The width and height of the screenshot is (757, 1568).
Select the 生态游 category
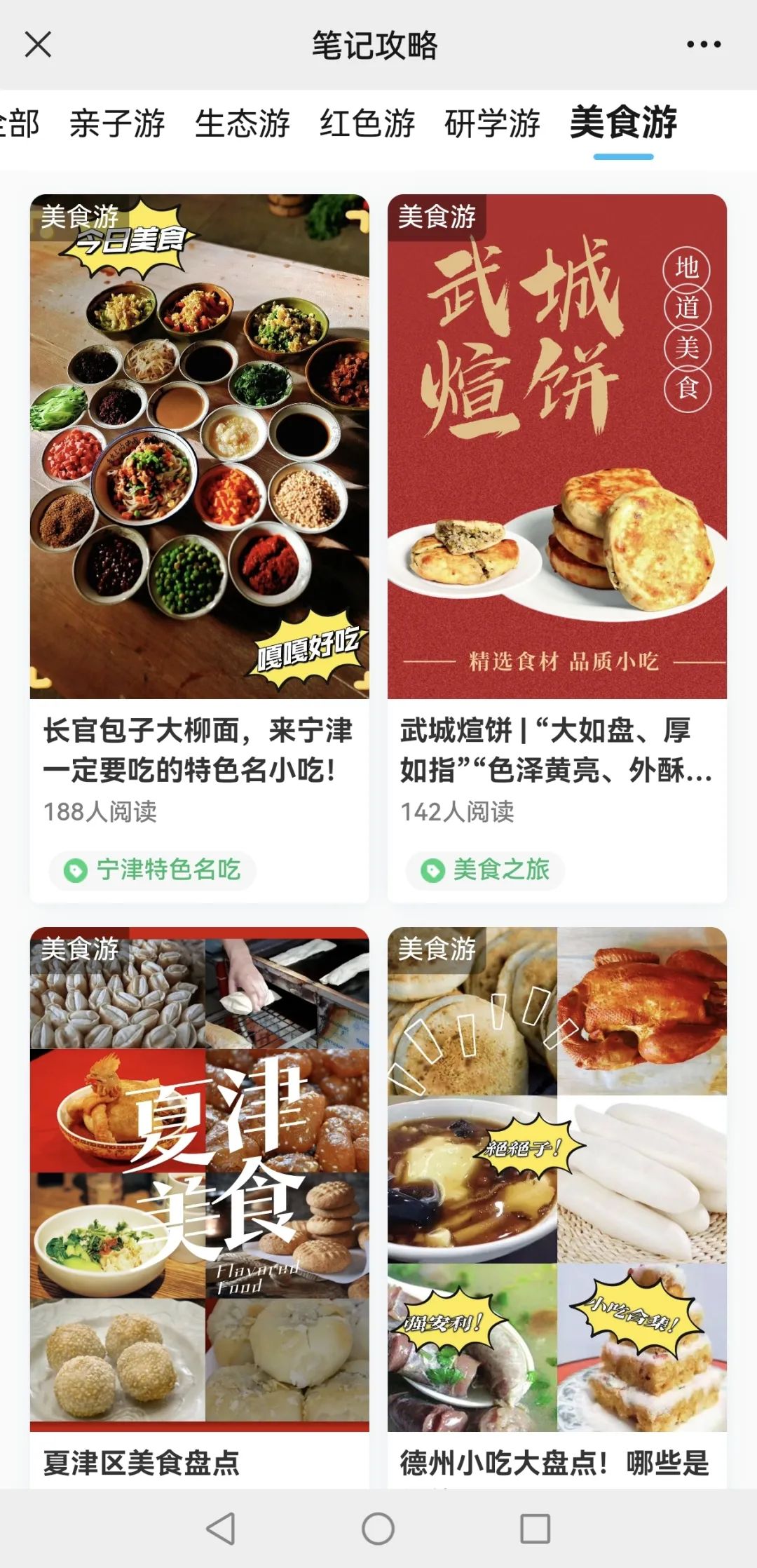coord(244,123)
